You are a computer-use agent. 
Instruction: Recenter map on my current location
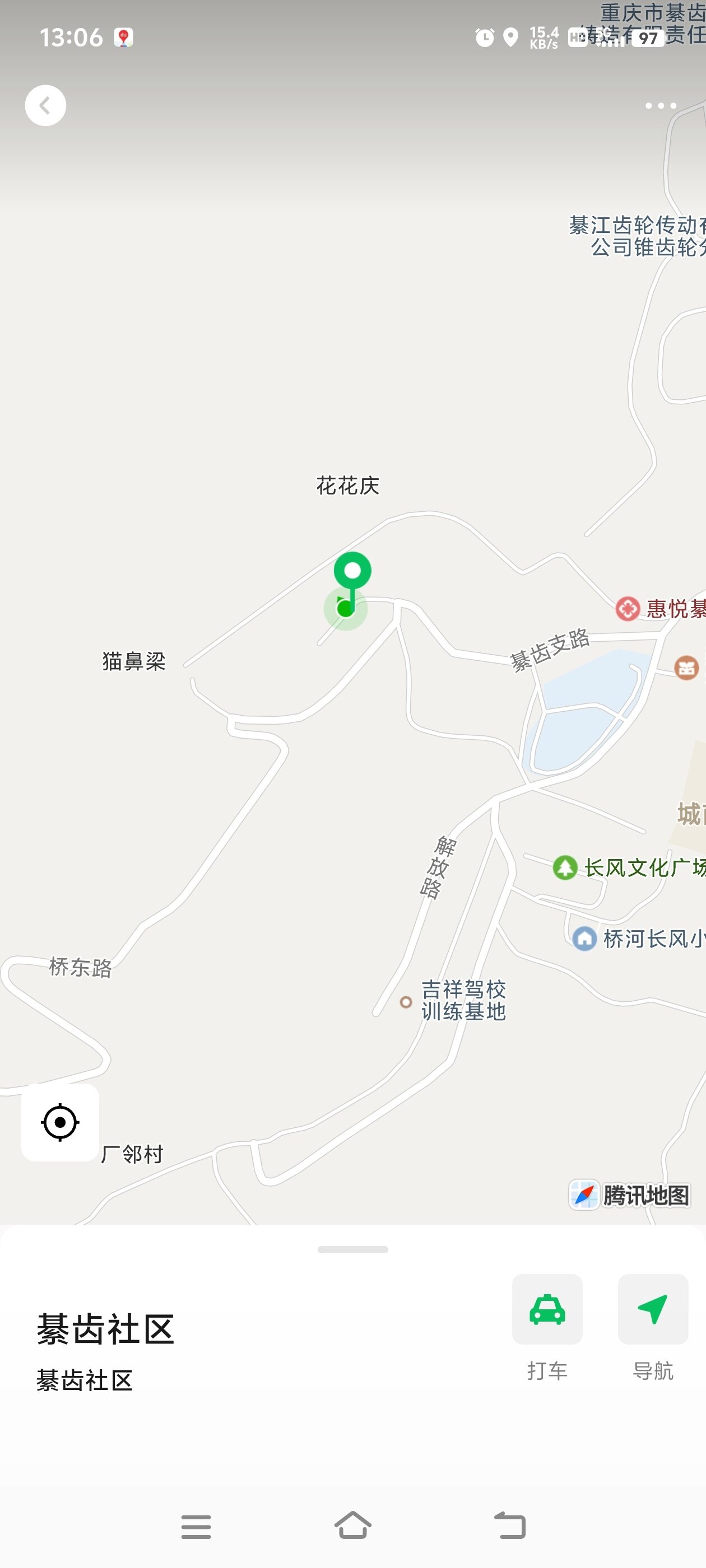point(61,1122)
